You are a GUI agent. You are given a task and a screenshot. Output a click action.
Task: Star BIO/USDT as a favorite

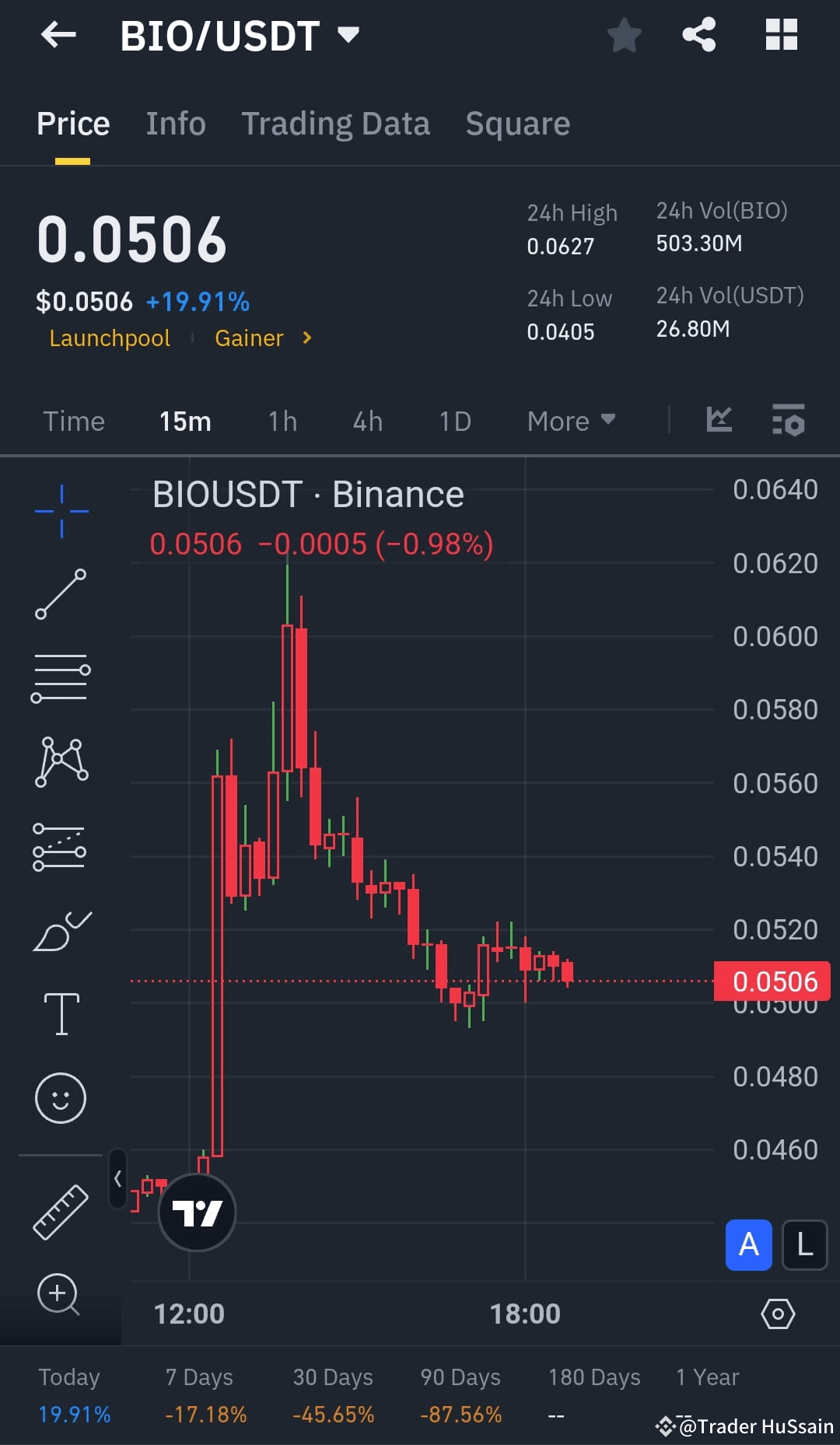coord(624,34)
